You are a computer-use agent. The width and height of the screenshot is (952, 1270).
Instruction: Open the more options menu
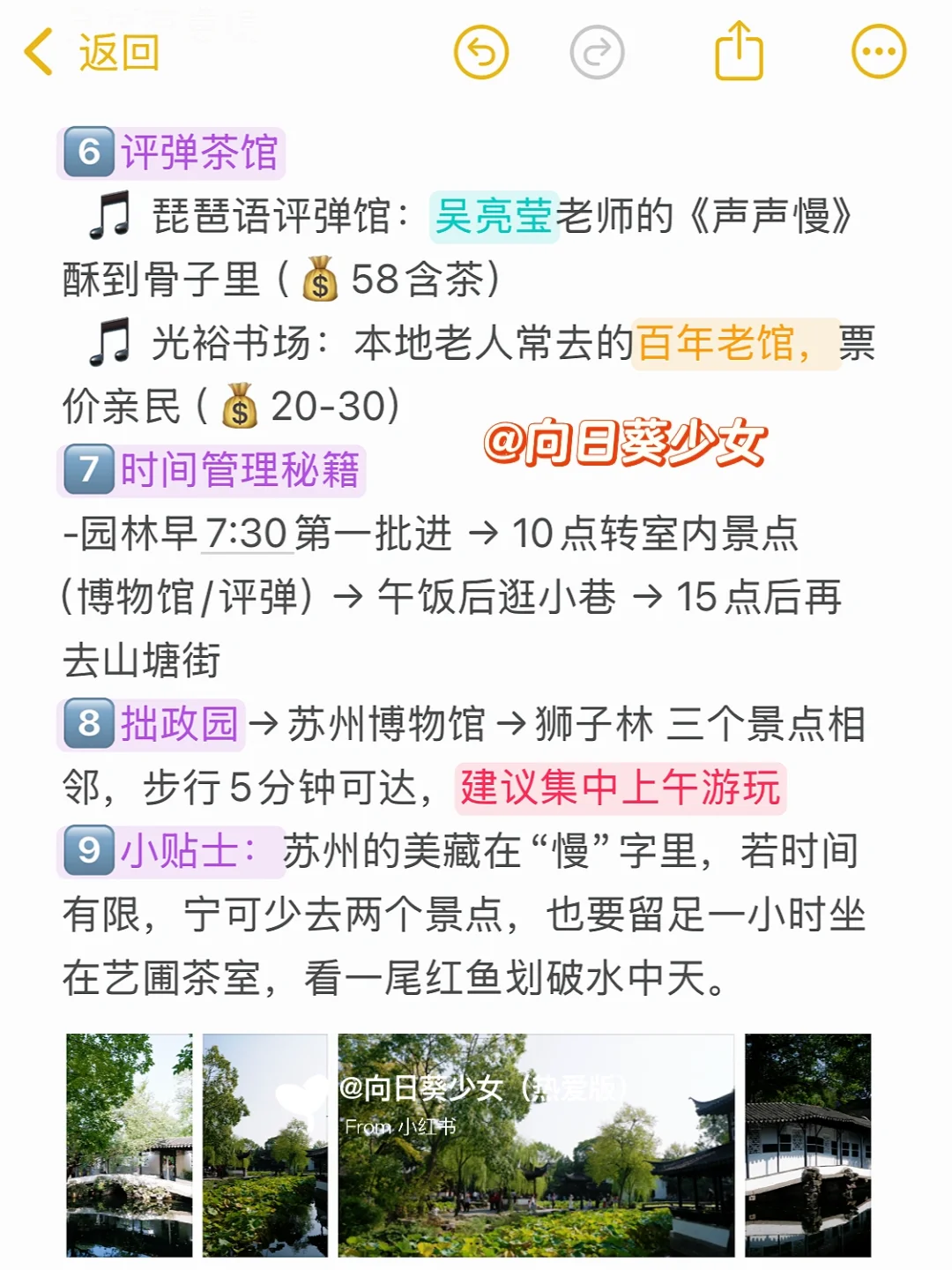[879, 52]
